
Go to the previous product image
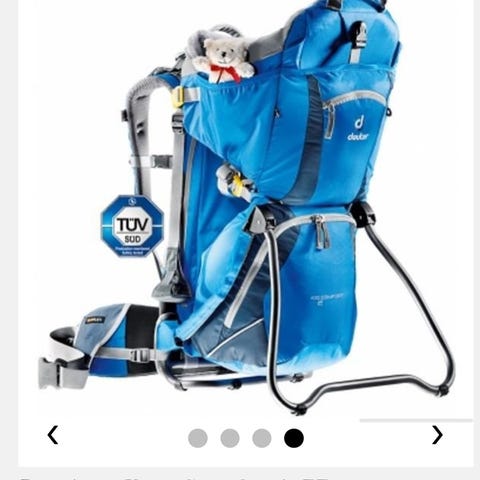click(x=53, y=435)
